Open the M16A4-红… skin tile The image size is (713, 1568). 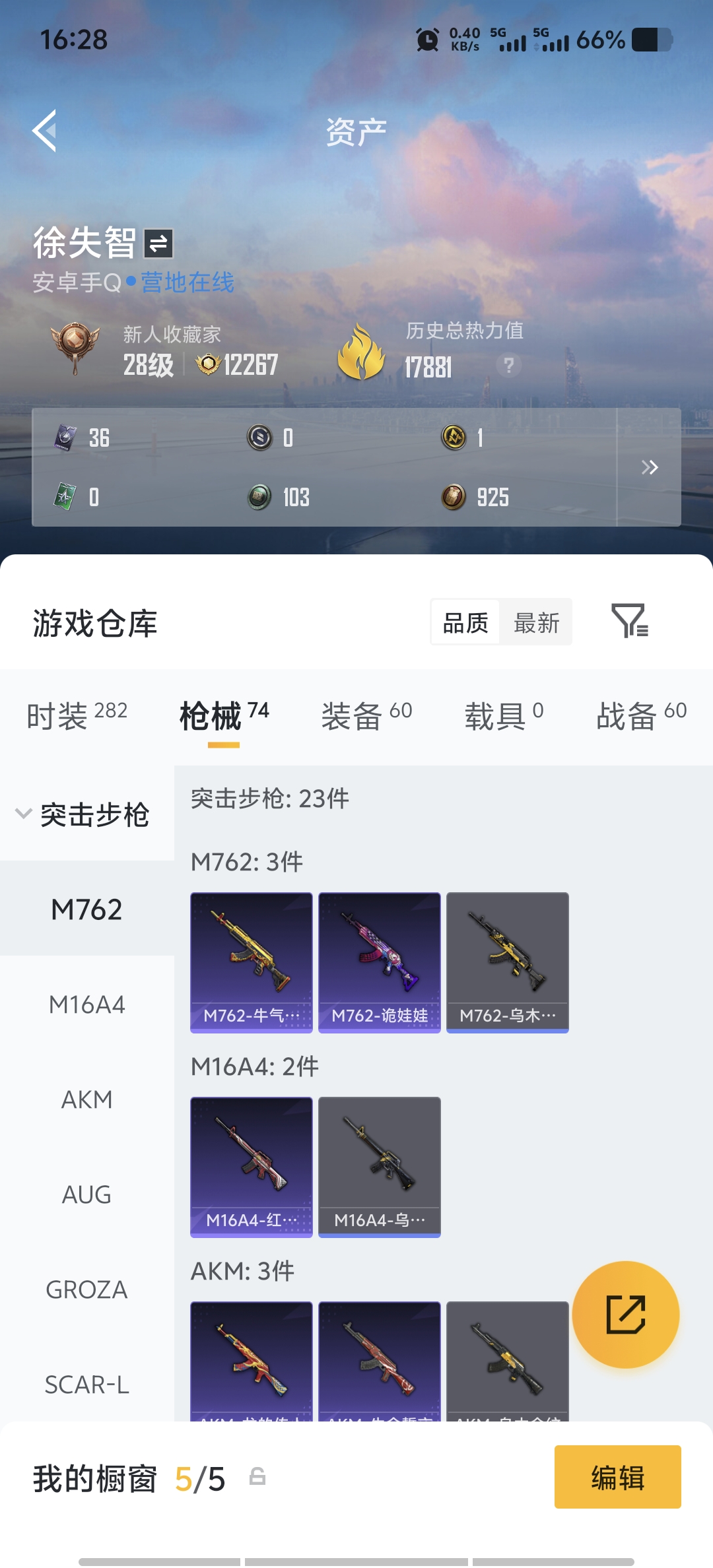click(251, 1167)
